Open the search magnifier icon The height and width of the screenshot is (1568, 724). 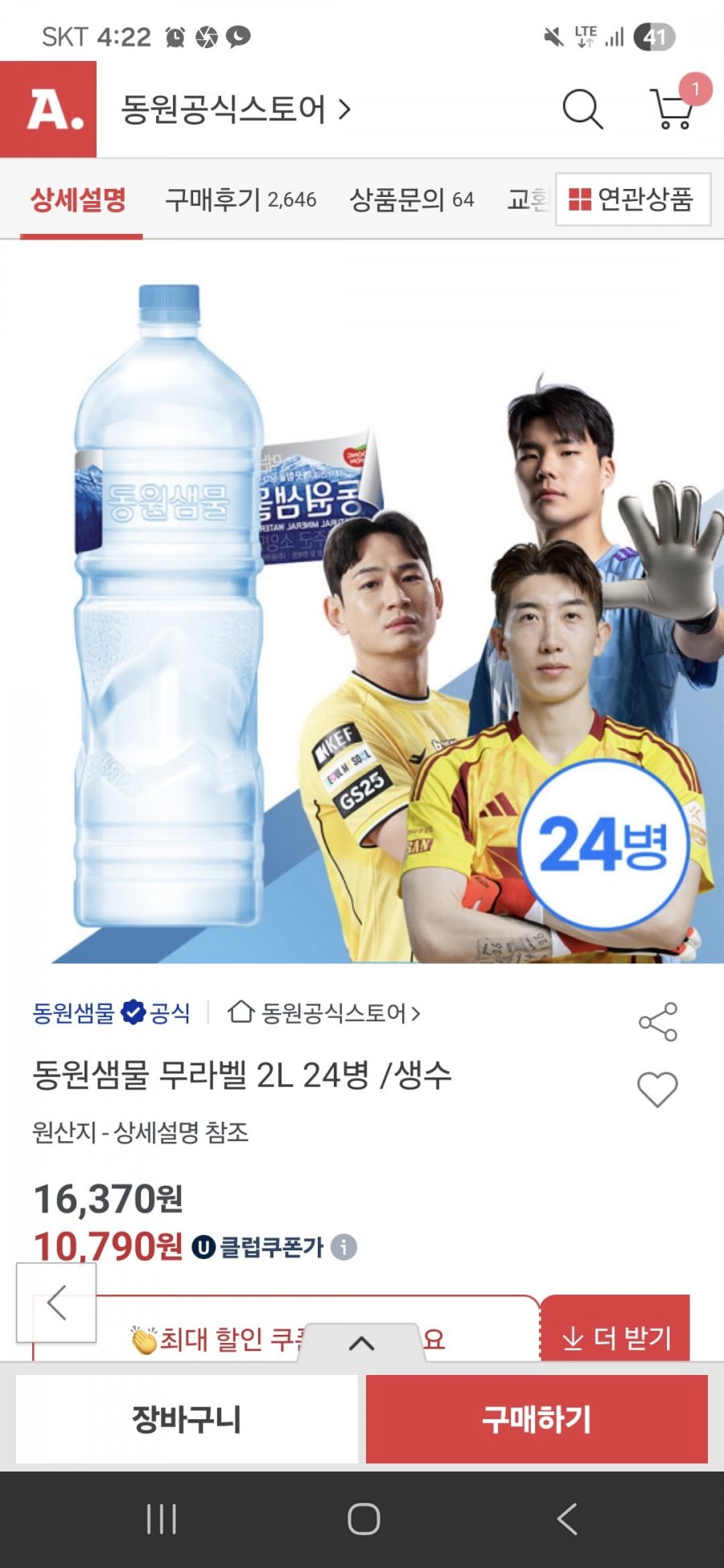pos(582,109)
